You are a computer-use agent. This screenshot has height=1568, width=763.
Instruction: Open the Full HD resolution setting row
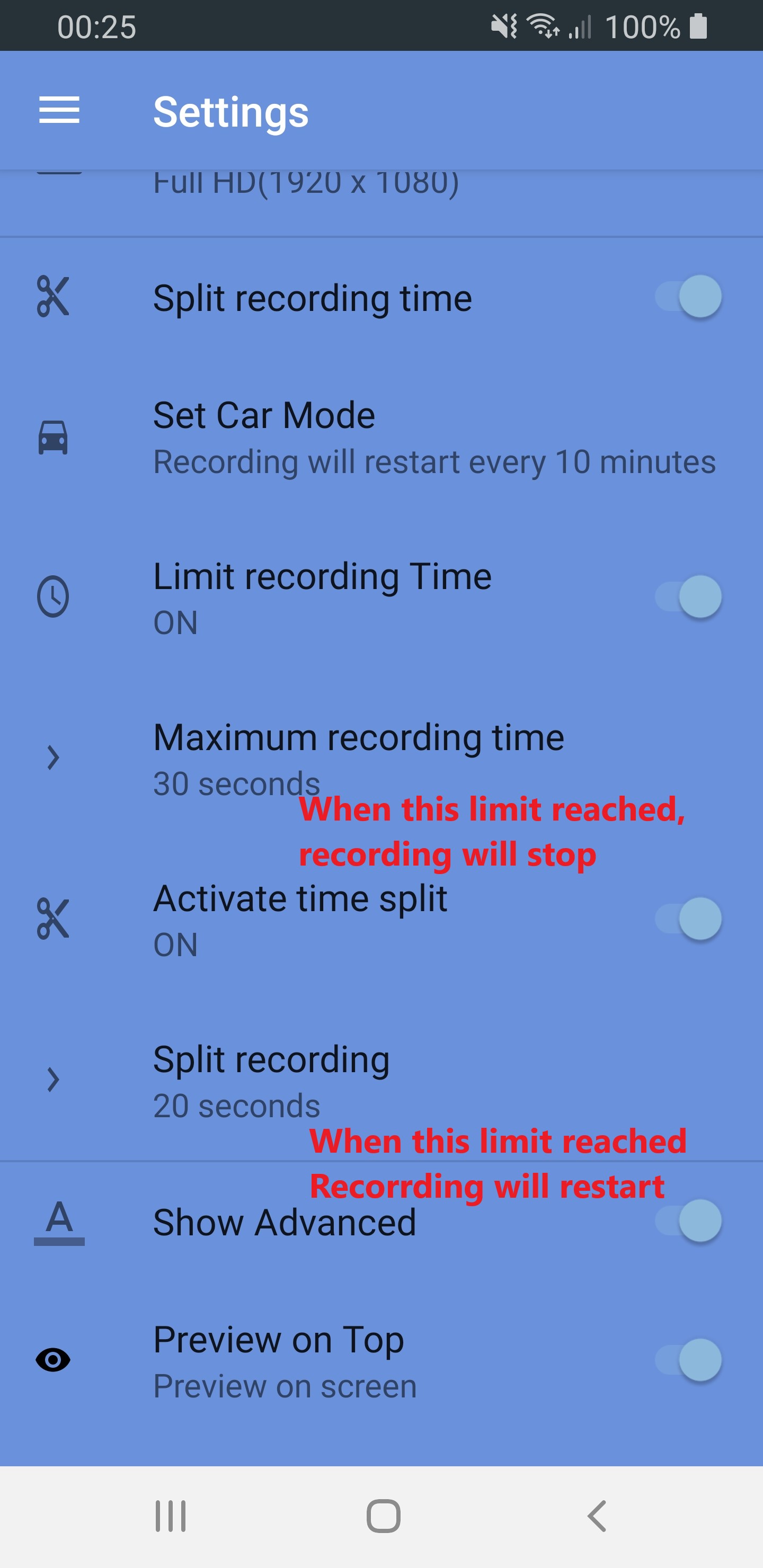(381, 203)
